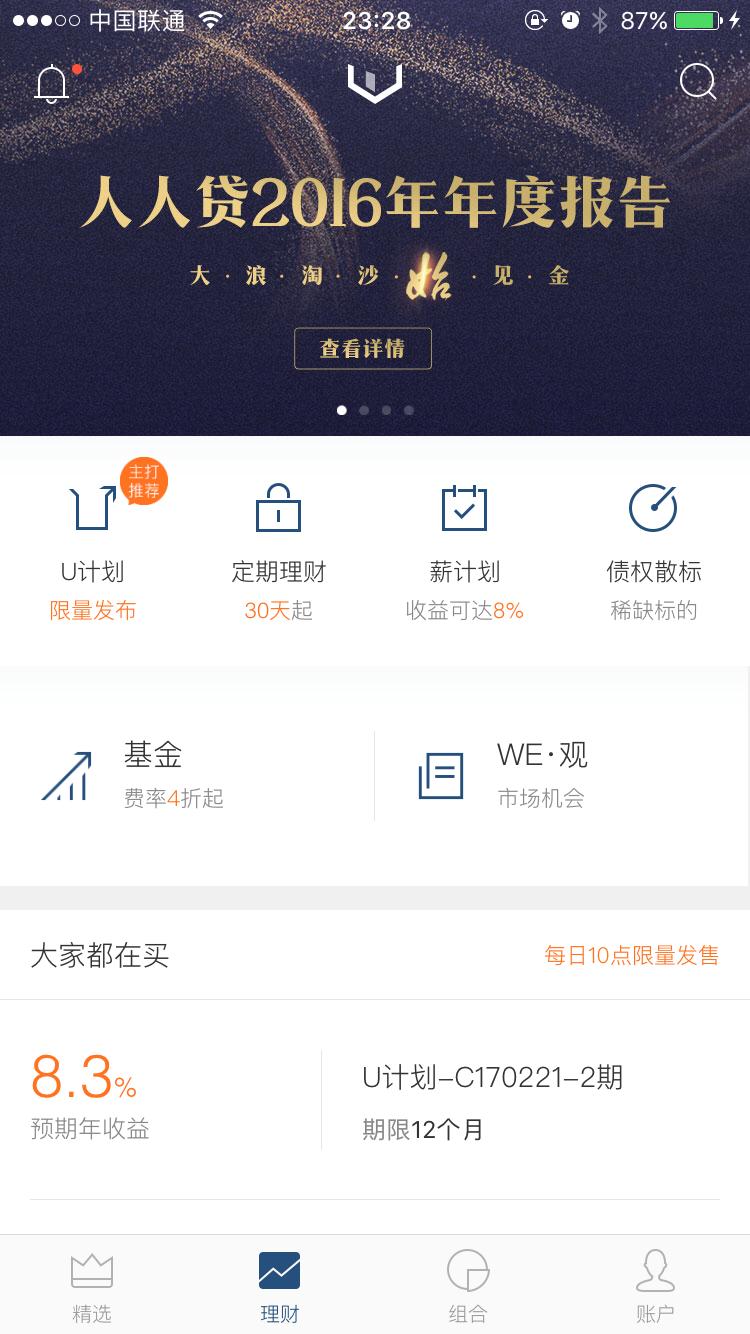750x1334 pixels.
Task: Open notifications via the bell icon
Action: coord(52,84)
